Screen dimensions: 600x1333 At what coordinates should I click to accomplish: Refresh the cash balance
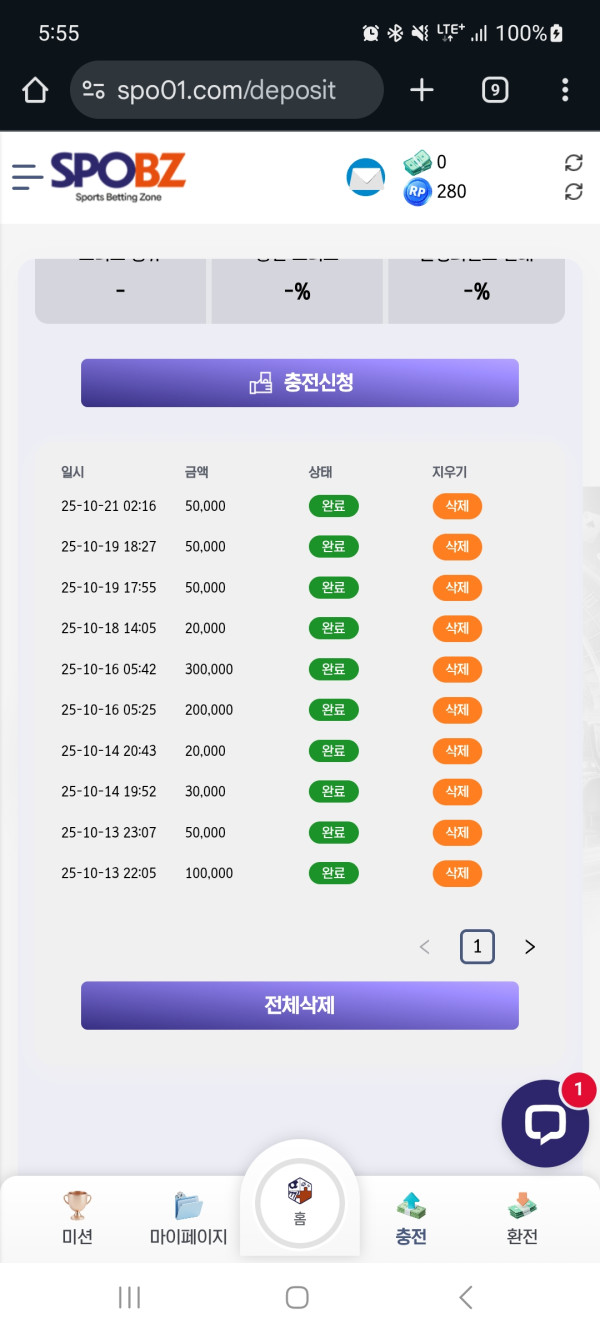(573, 162)
